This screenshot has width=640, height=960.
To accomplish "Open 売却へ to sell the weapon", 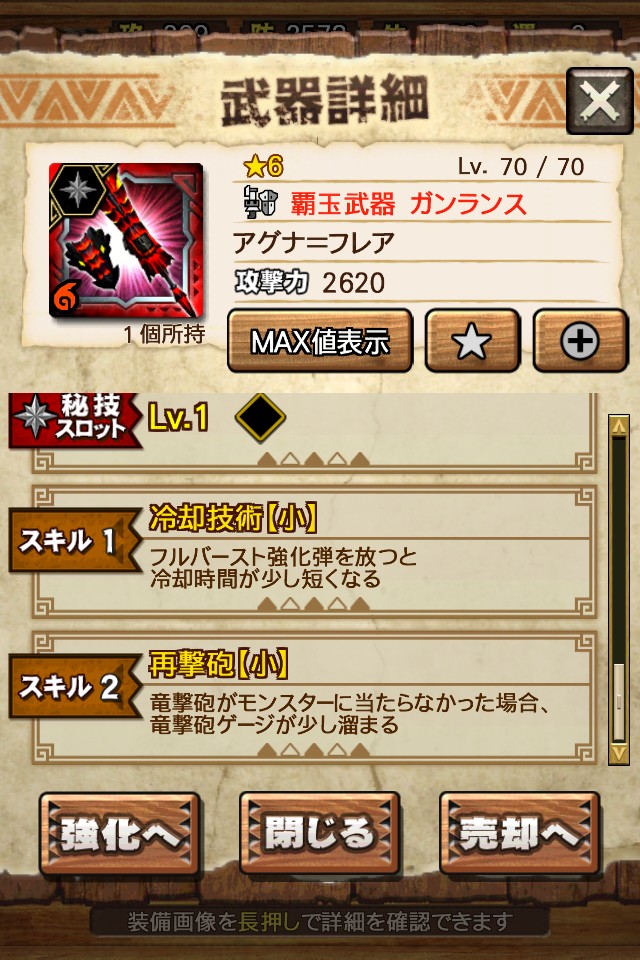I will (519, 835).
